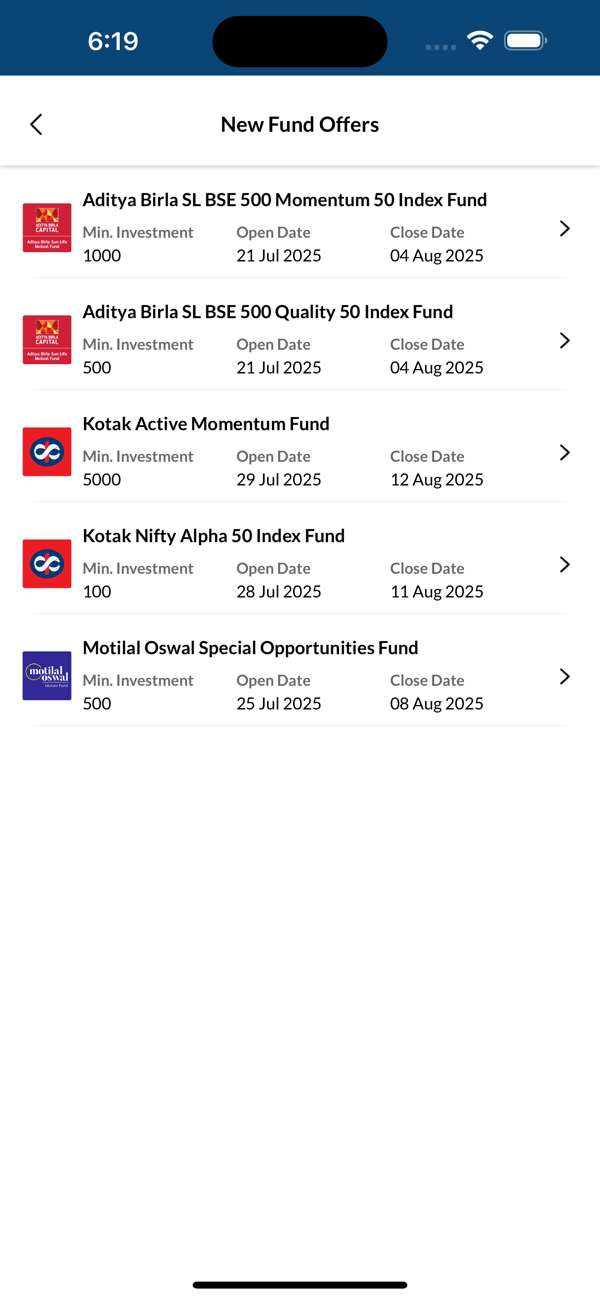
Task: Select Kotak Nifty Alpha 50 Index Fund
Action: tap(300, 564)
